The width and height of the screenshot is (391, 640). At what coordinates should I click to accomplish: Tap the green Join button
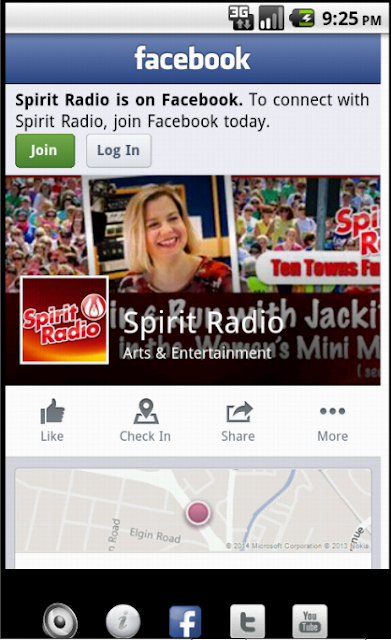coord(45,151)
